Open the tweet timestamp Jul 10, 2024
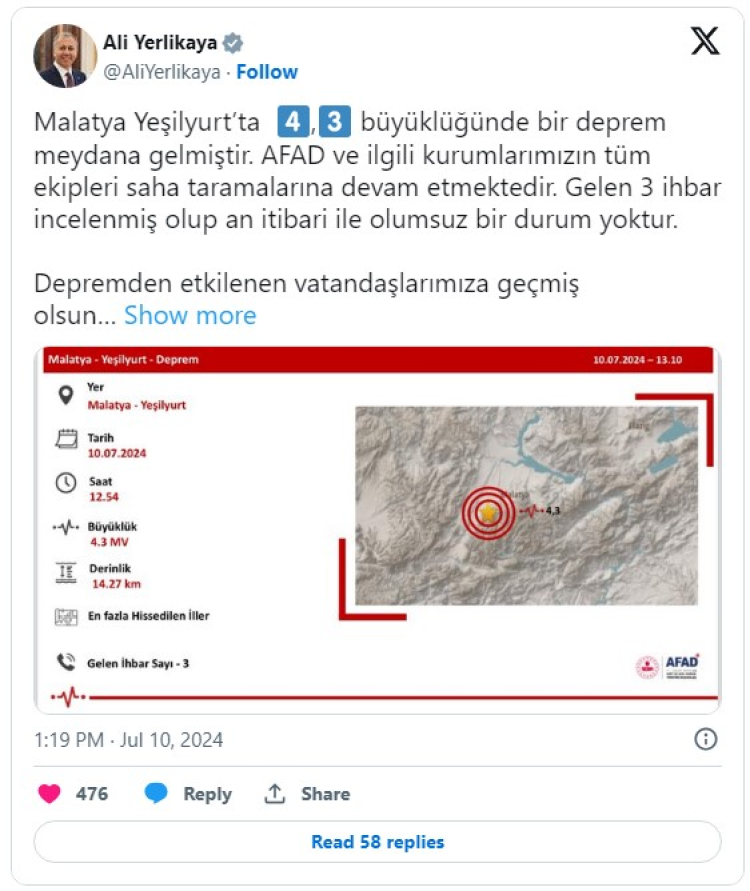The image size is (750, 891). pyautogui.click(x=128, y=740)
